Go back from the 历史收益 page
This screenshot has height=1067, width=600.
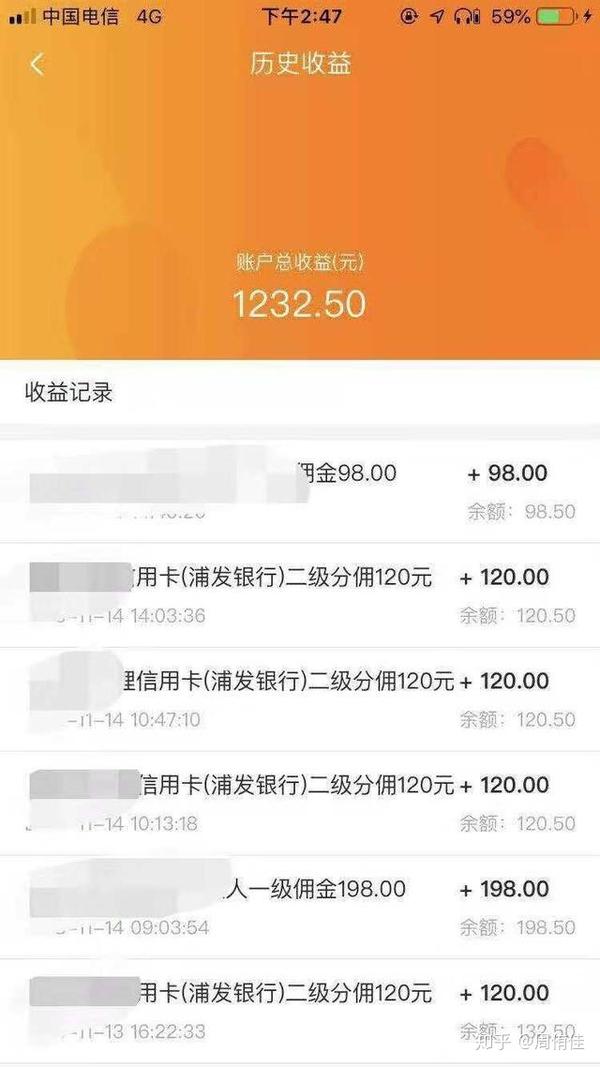tap(37, 65)
